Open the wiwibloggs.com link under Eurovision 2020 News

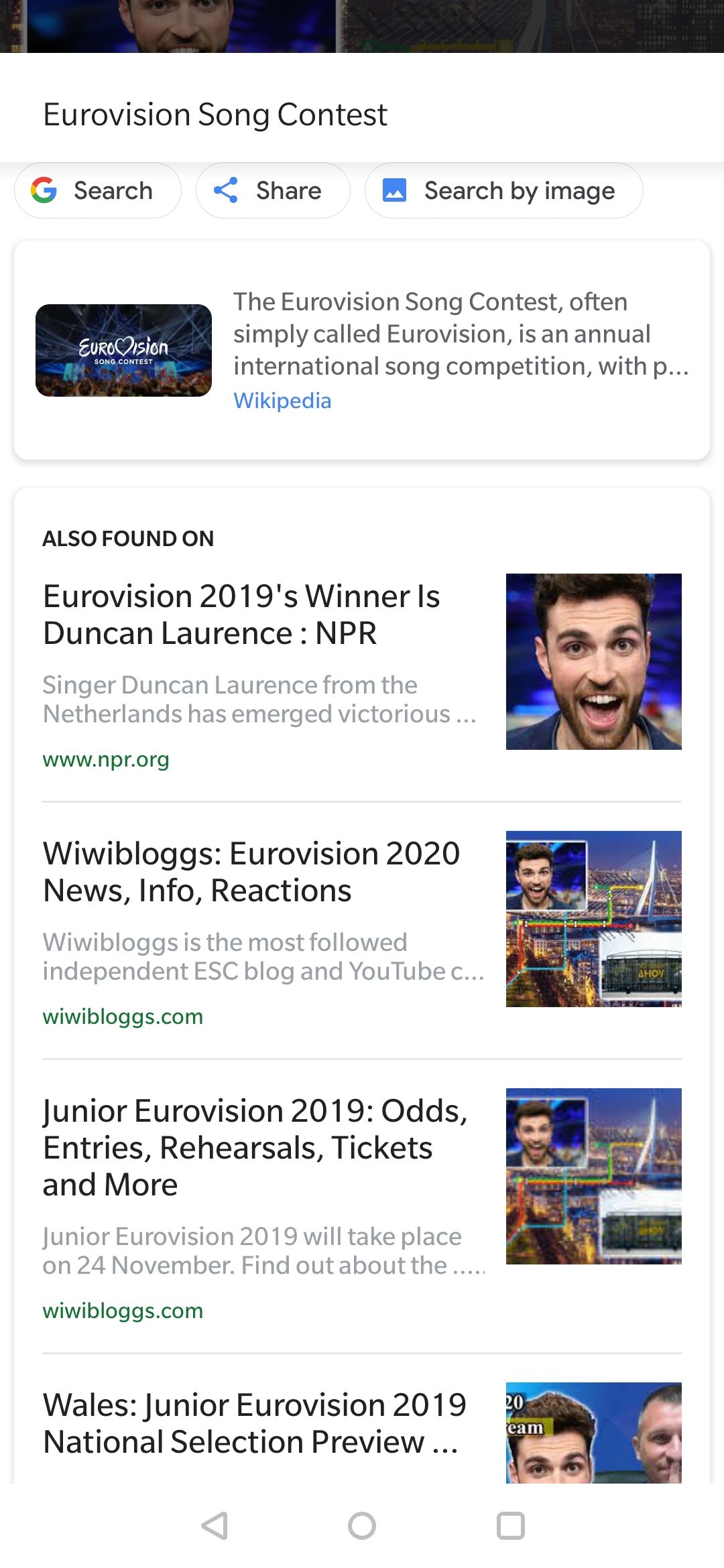[x=123, y=1017]
